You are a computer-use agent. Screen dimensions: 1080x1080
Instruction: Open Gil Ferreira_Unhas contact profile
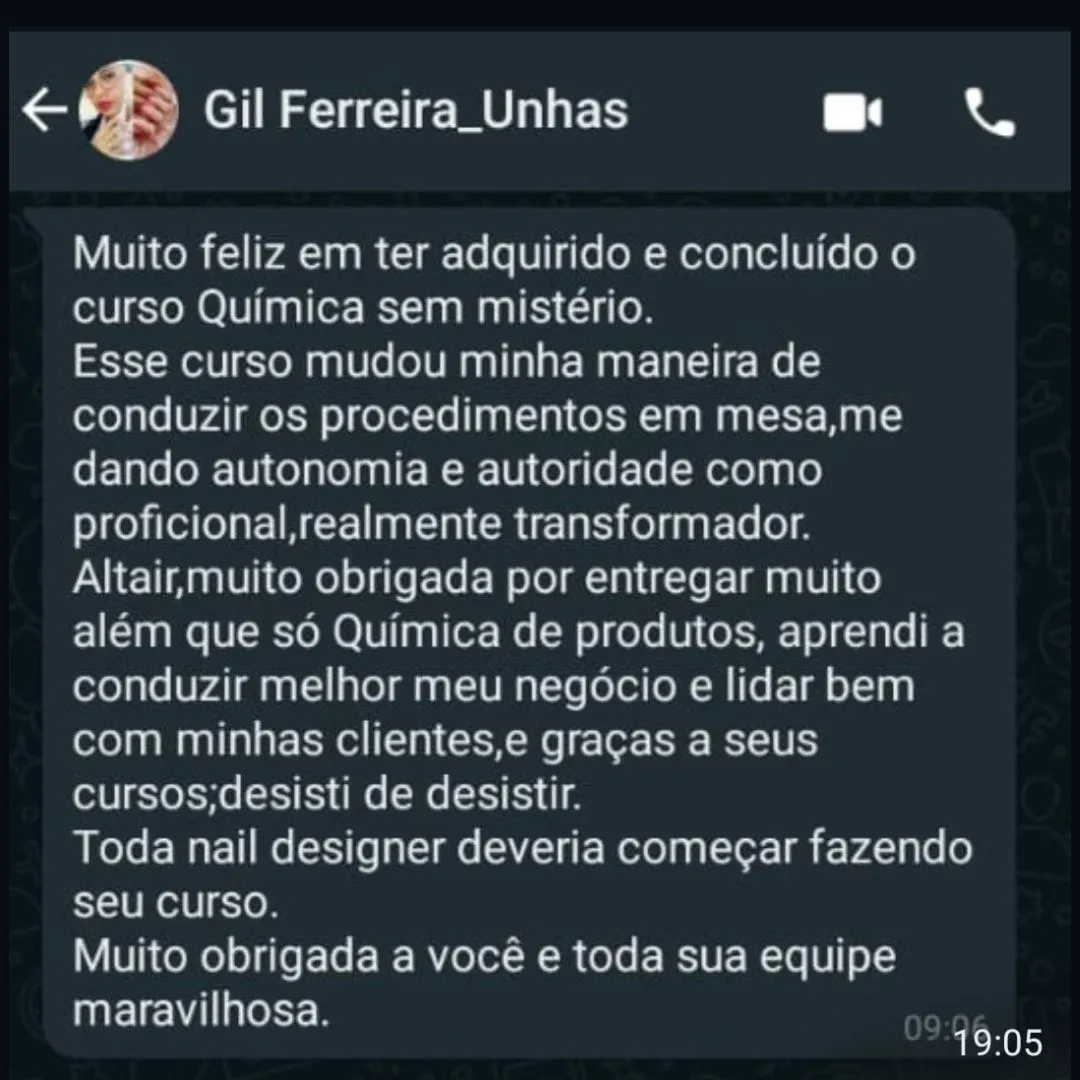415,110
